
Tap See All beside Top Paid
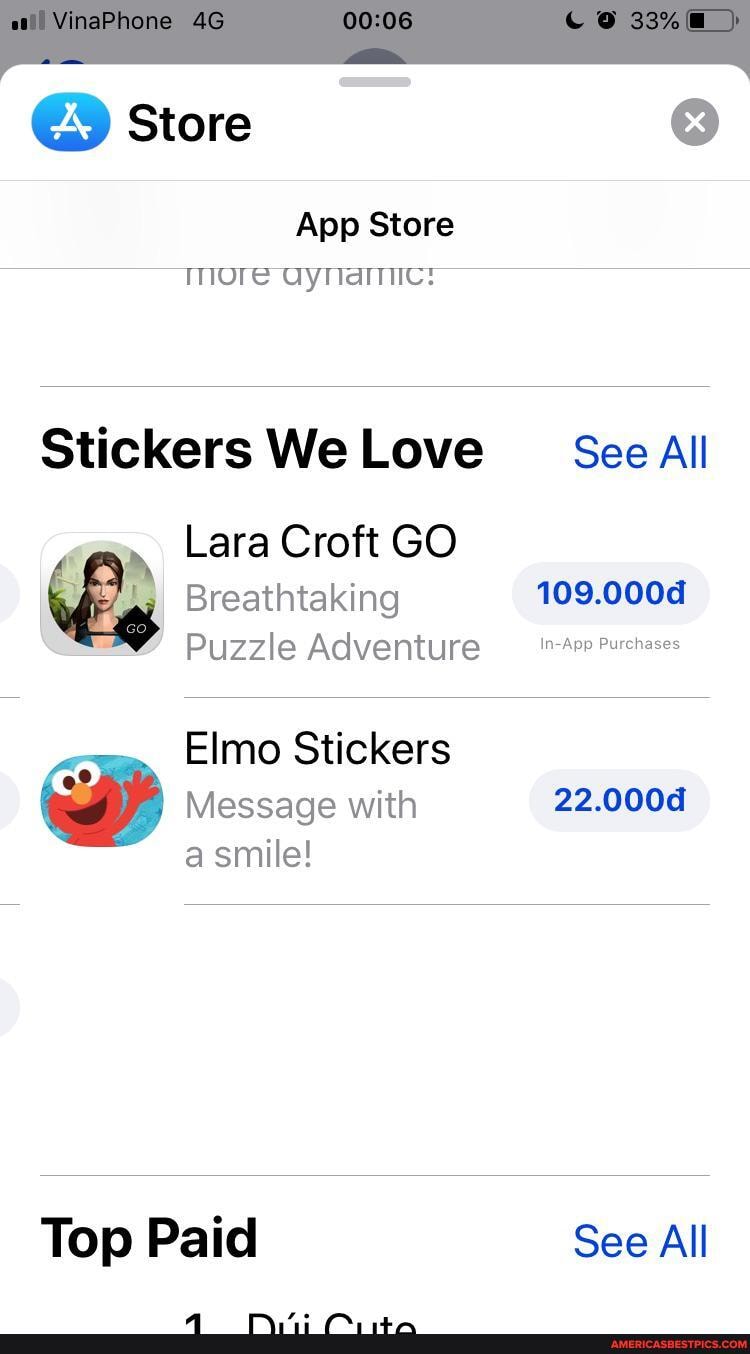(640, 1241)
